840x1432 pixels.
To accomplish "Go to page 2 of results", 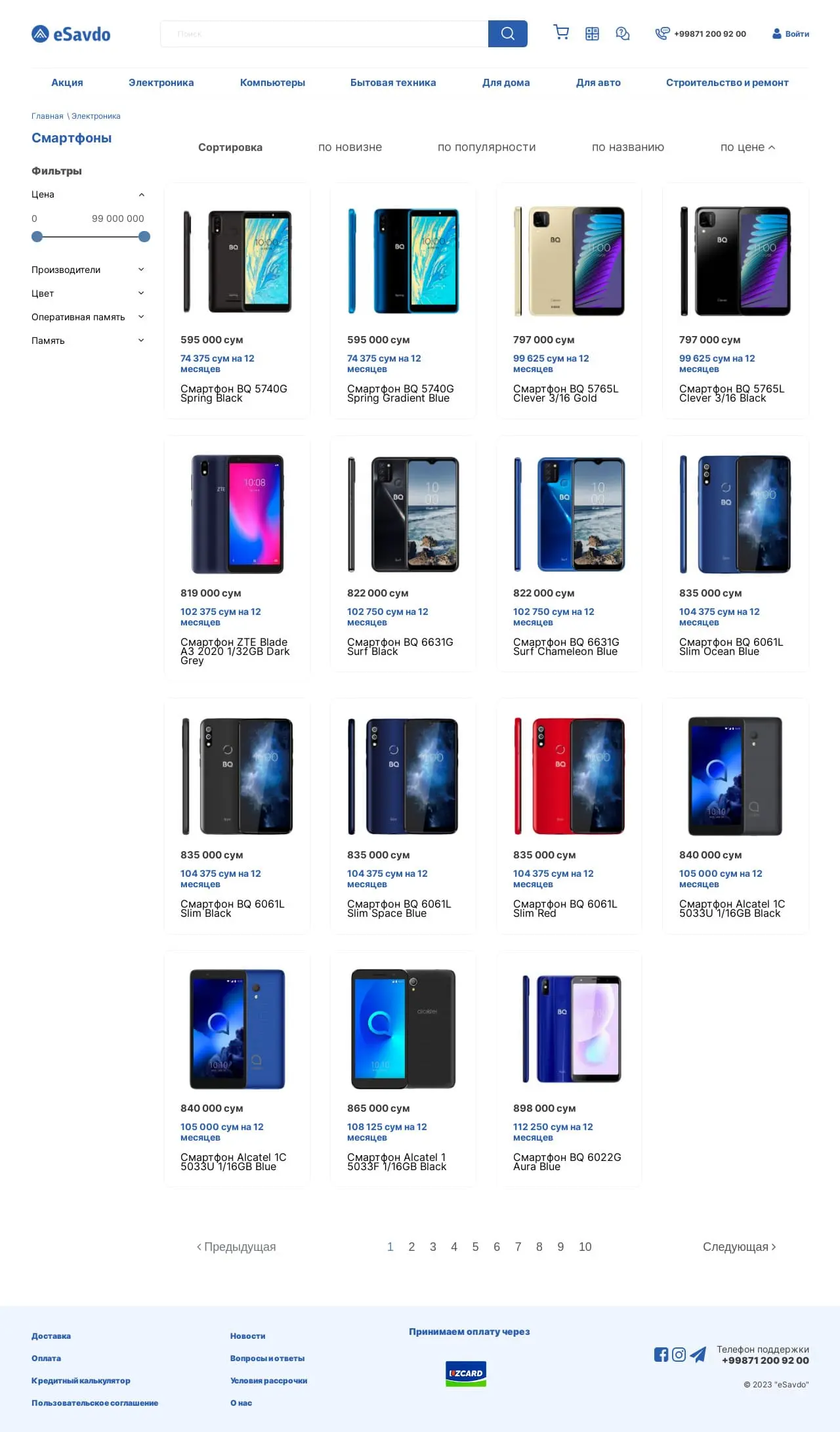I will (411, 1247).
